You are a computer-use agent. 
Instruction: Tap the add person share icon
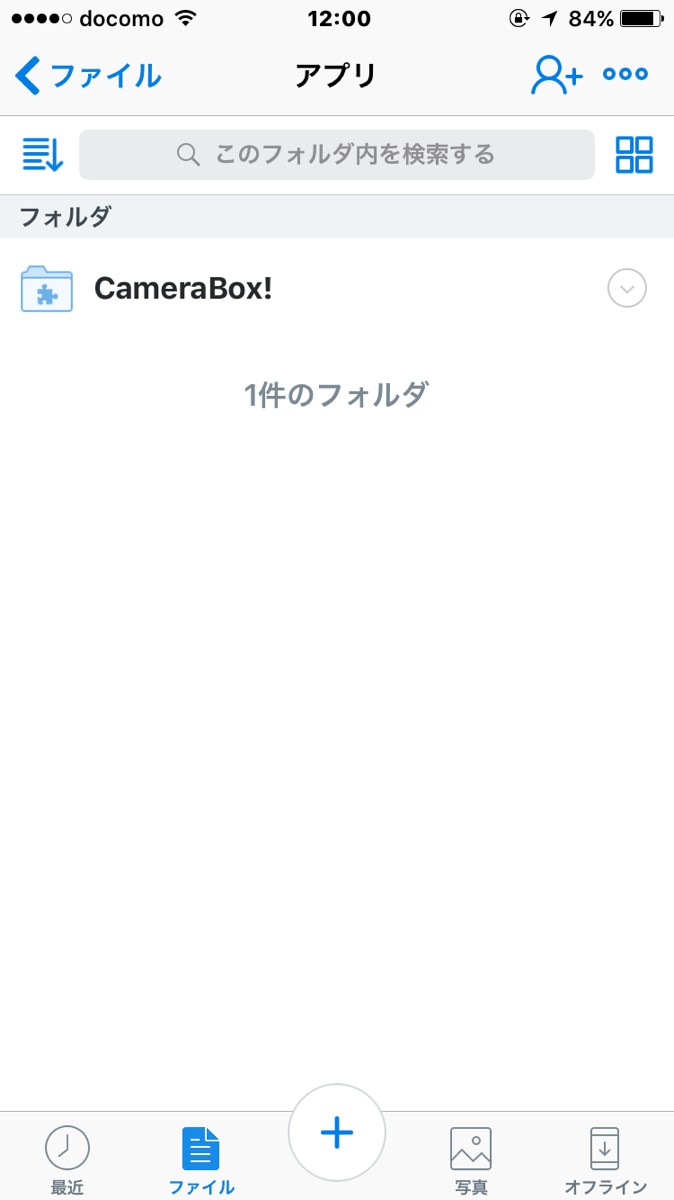[x=556, y=75]
